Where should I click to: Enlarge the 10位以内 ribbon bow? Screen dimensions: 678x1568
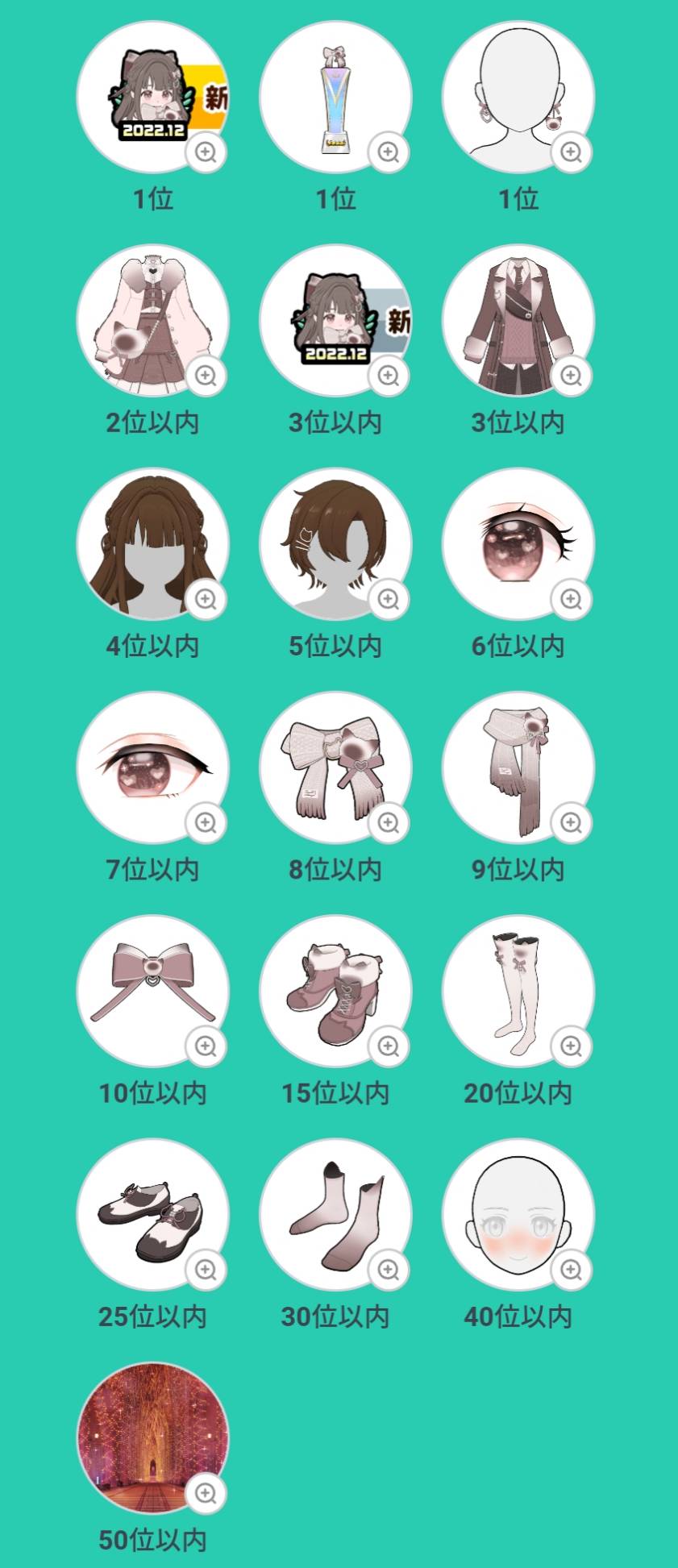click(206, 1046)
